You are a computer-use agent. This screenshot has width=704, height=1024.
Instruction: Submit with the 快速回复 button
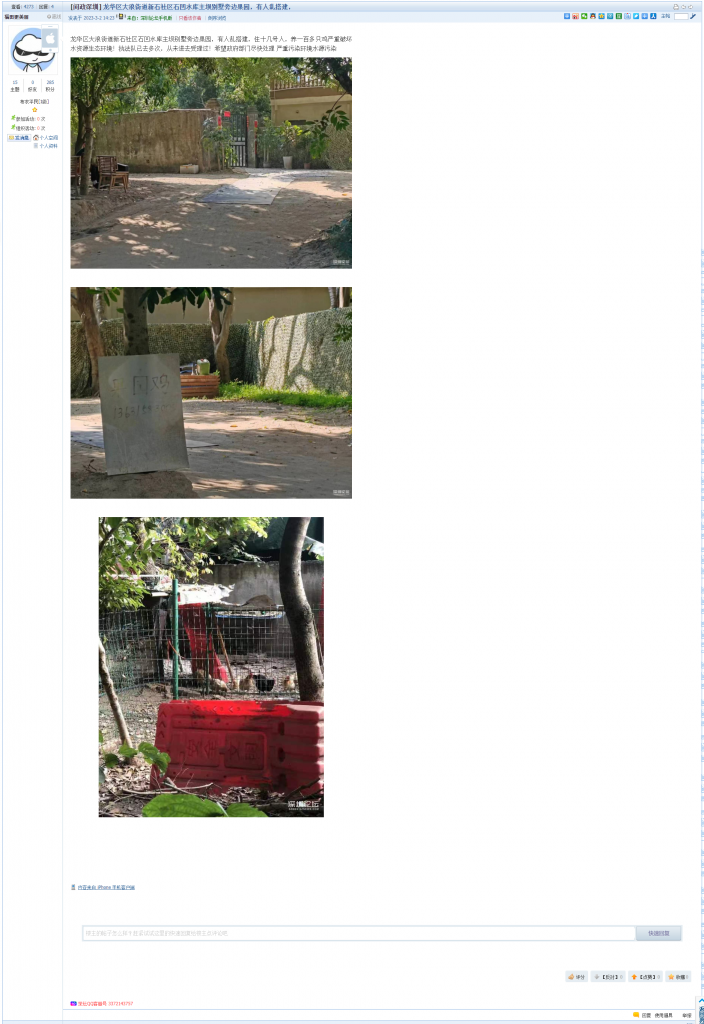point(659,933)
